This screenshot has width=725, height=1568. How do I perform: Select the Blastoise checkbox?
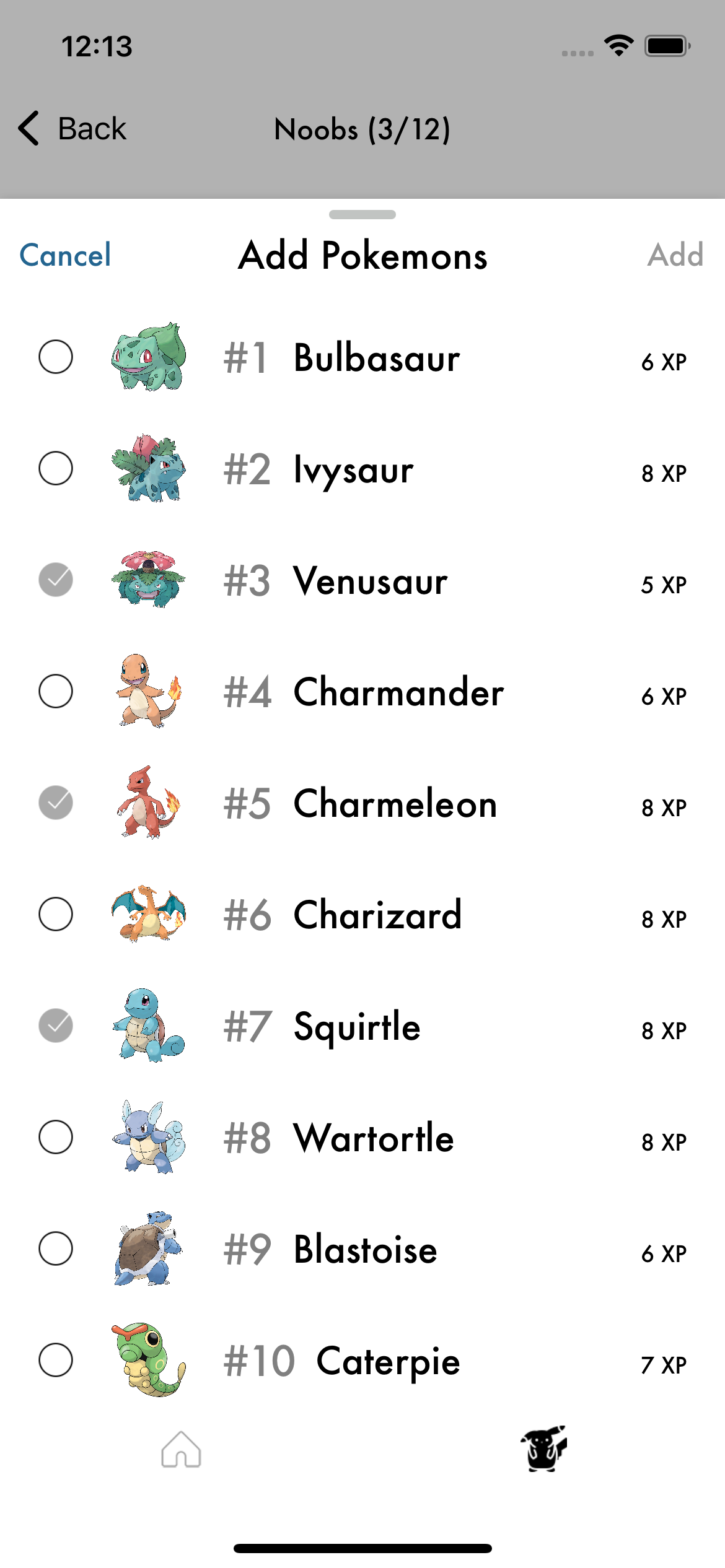[x=56, y=1248]
